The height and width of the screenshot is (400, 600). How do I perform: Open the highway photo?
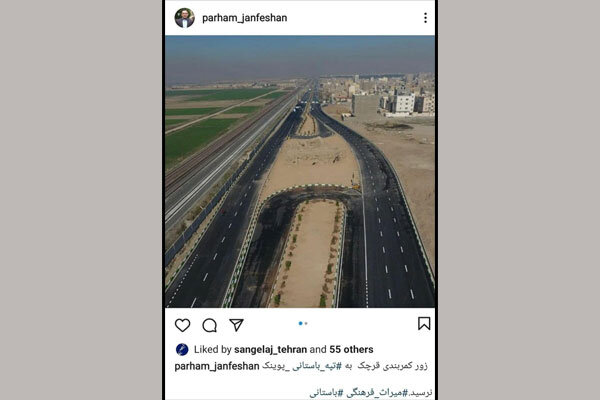299,170
